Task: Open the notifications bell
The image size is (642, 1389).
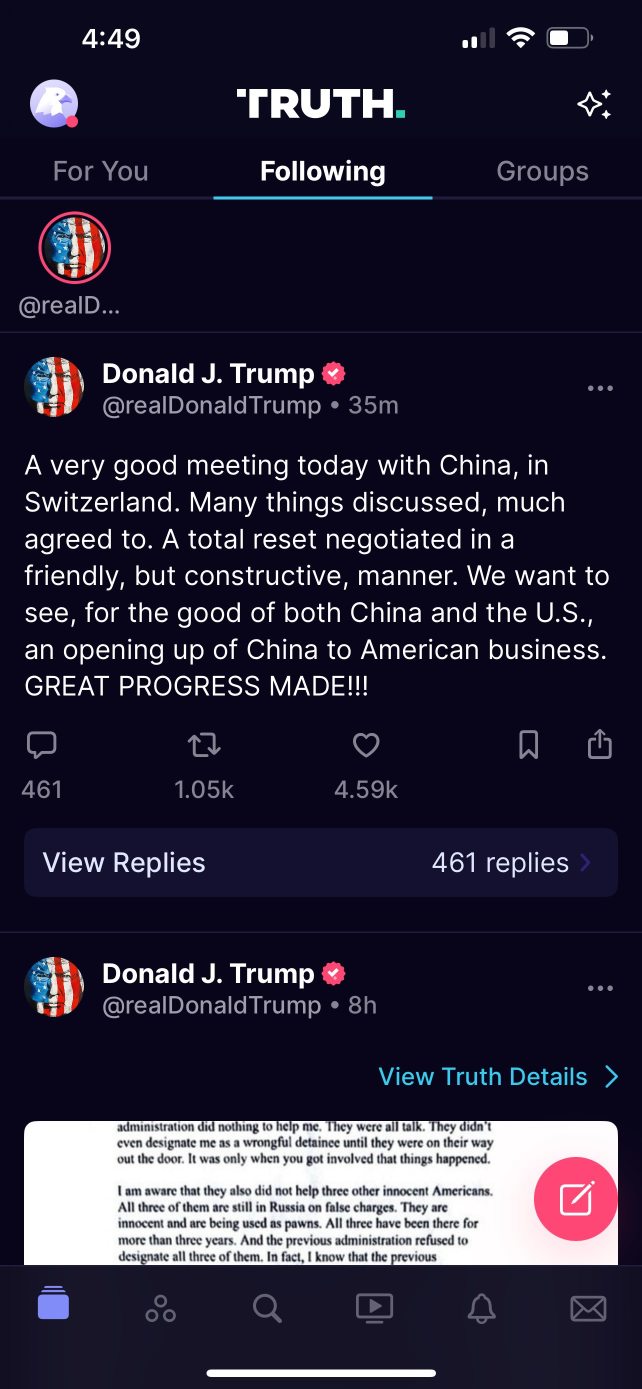Action: [x=482, y=1307]
